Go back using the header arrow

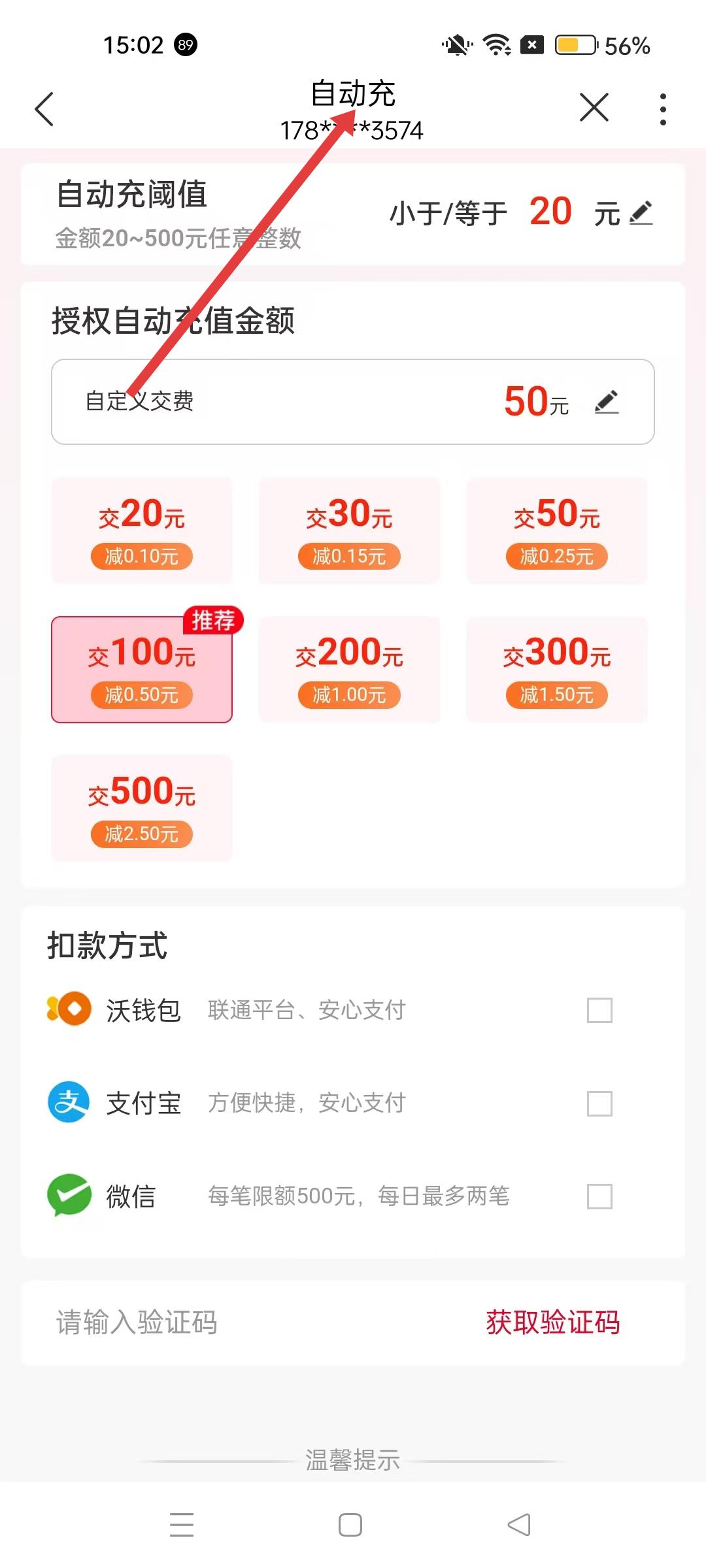pyautogui.click(x=44, y=108)
